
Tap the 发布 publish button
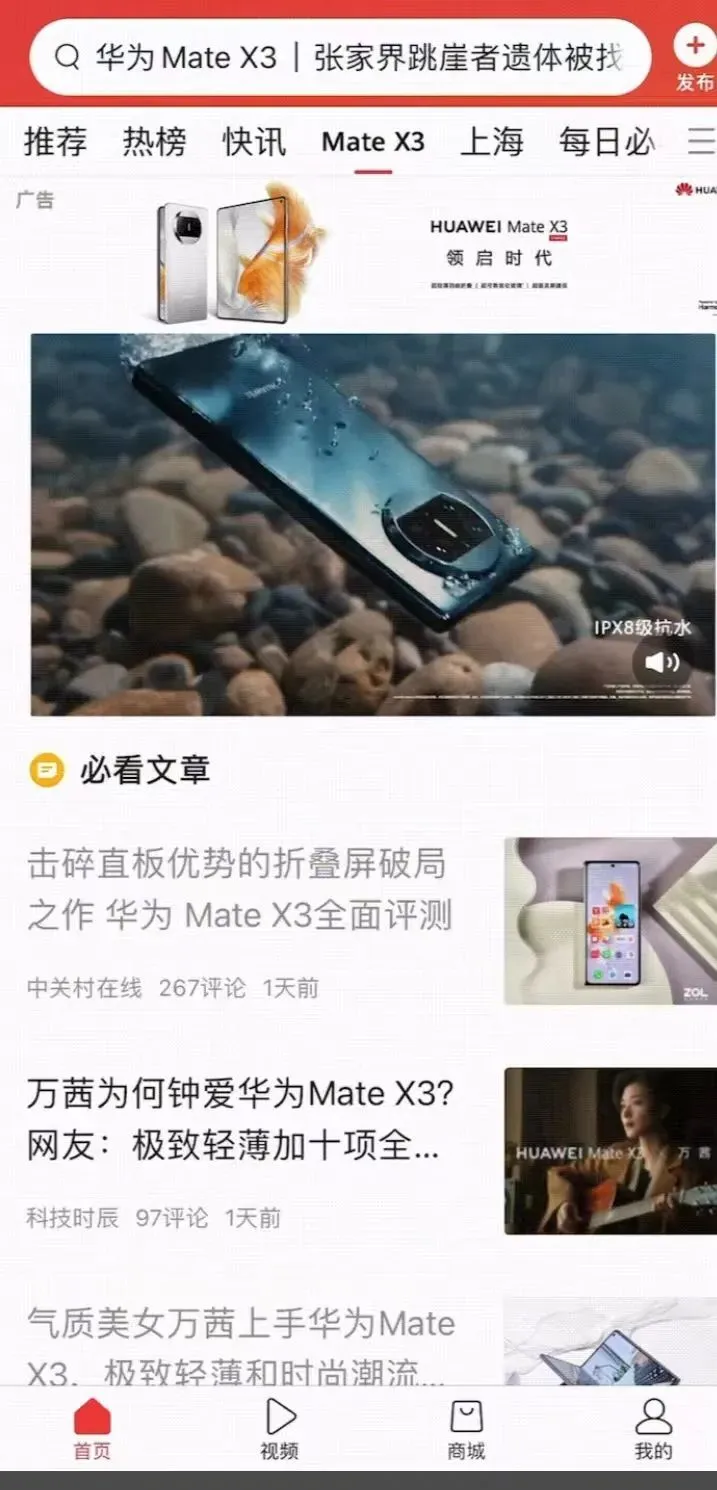pyautogui.click(x=694, y=58)
